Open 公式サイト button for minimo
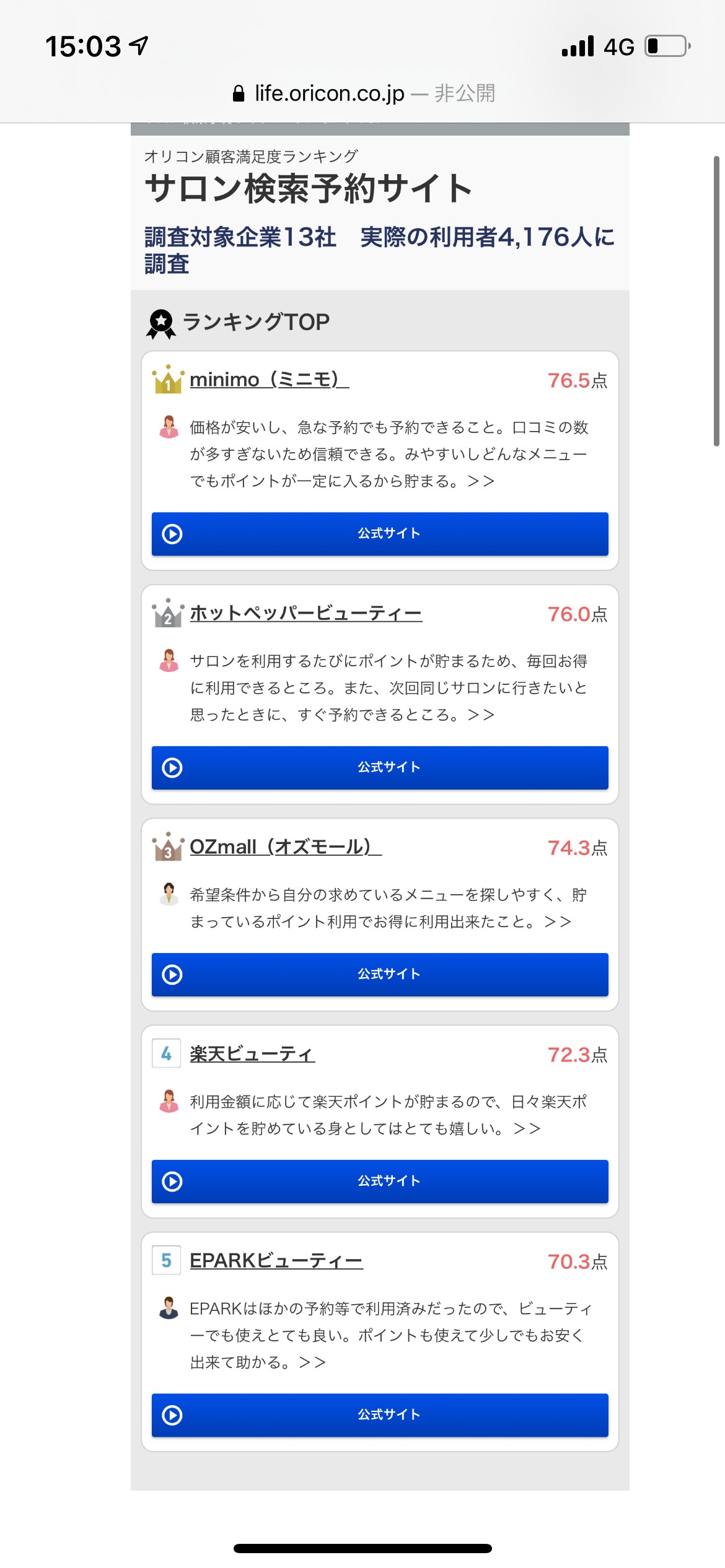Viewport: 725px width, 1568px height. pyautogui.click(x=380, y=534)
